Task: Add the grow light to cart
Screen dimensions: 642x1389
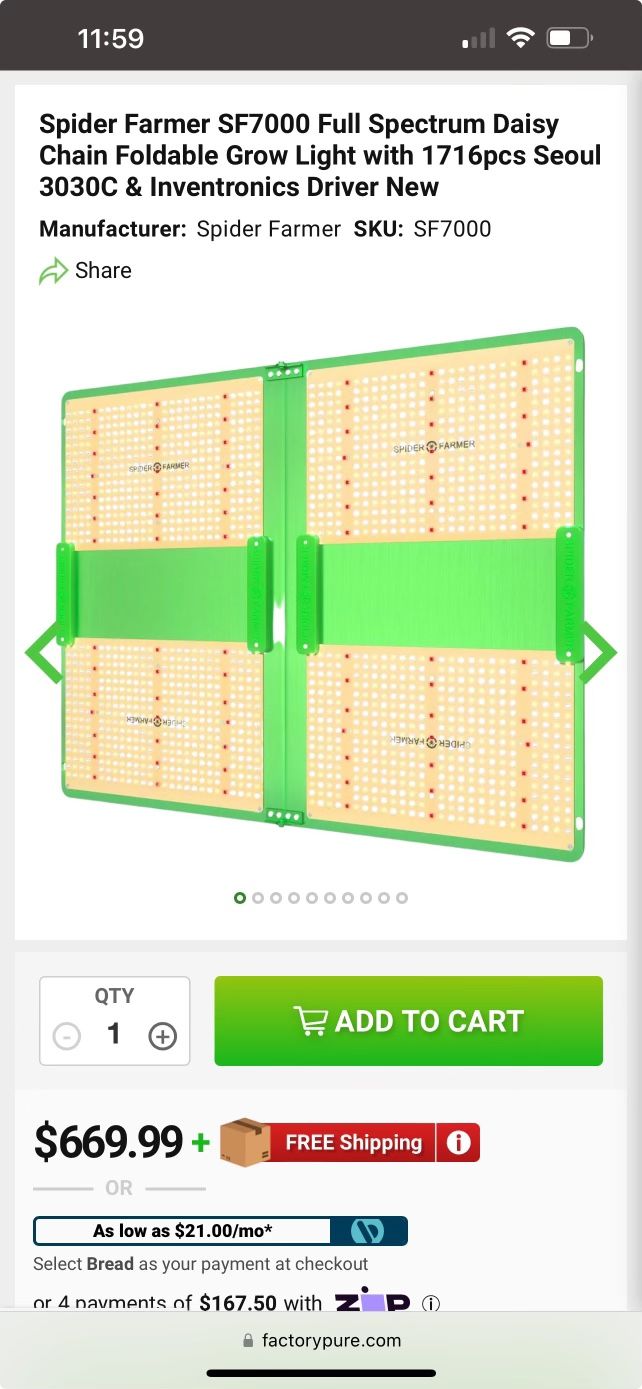Action: click(408, 1021)
